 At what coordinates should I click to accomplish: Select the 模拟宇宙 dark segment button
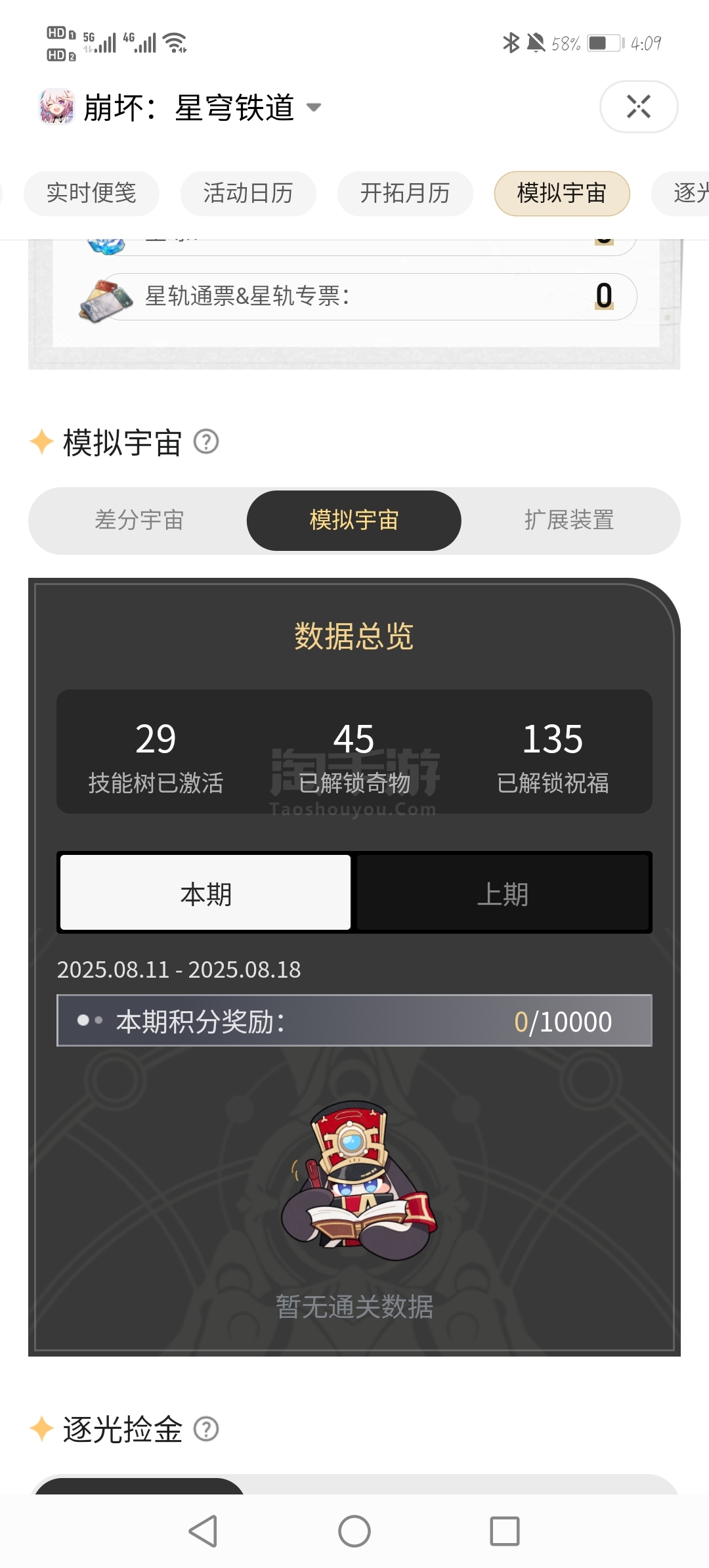(354, 520)
